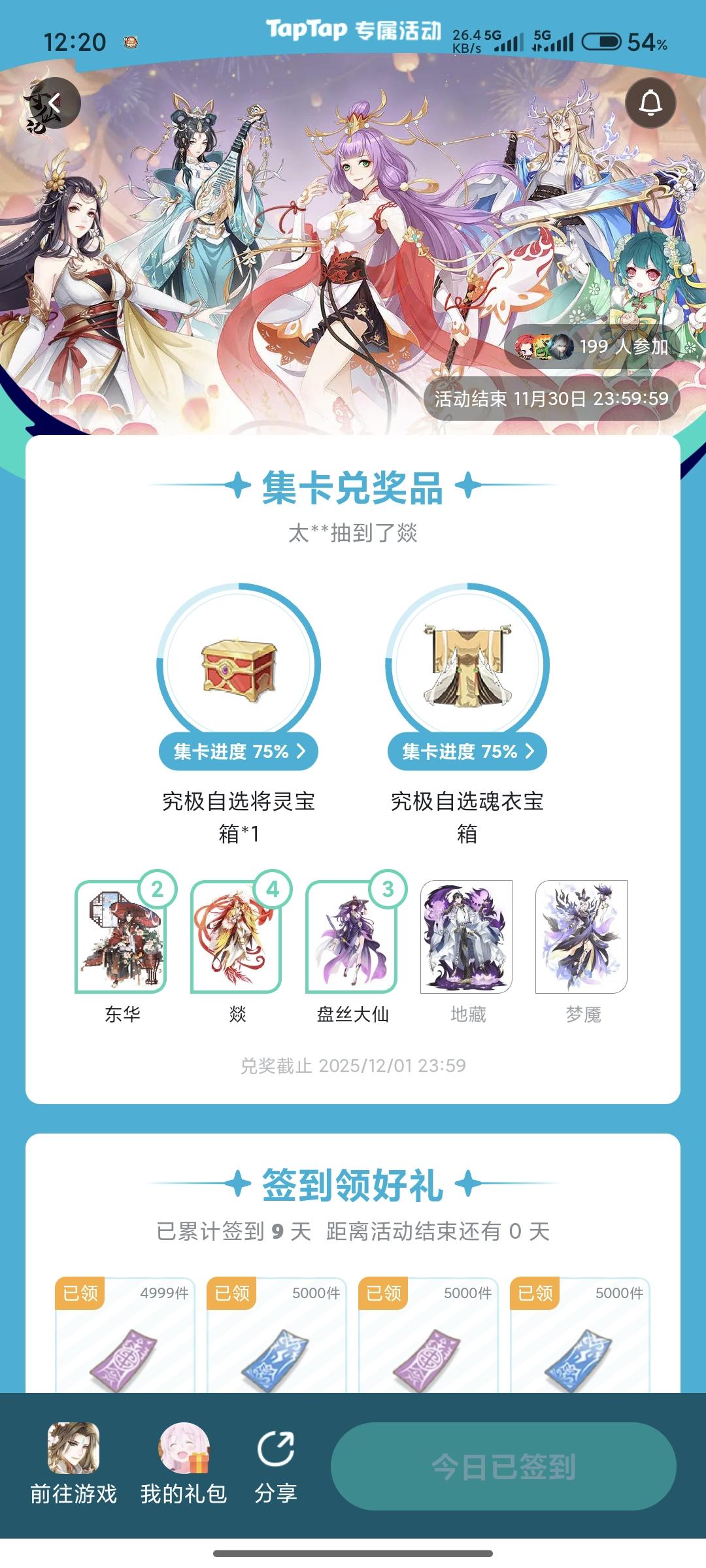Expand 集卡进度 75% for the 魂衣 chest
The height and width of the screenshot is (1568, 706).
(x=466, y=753)
